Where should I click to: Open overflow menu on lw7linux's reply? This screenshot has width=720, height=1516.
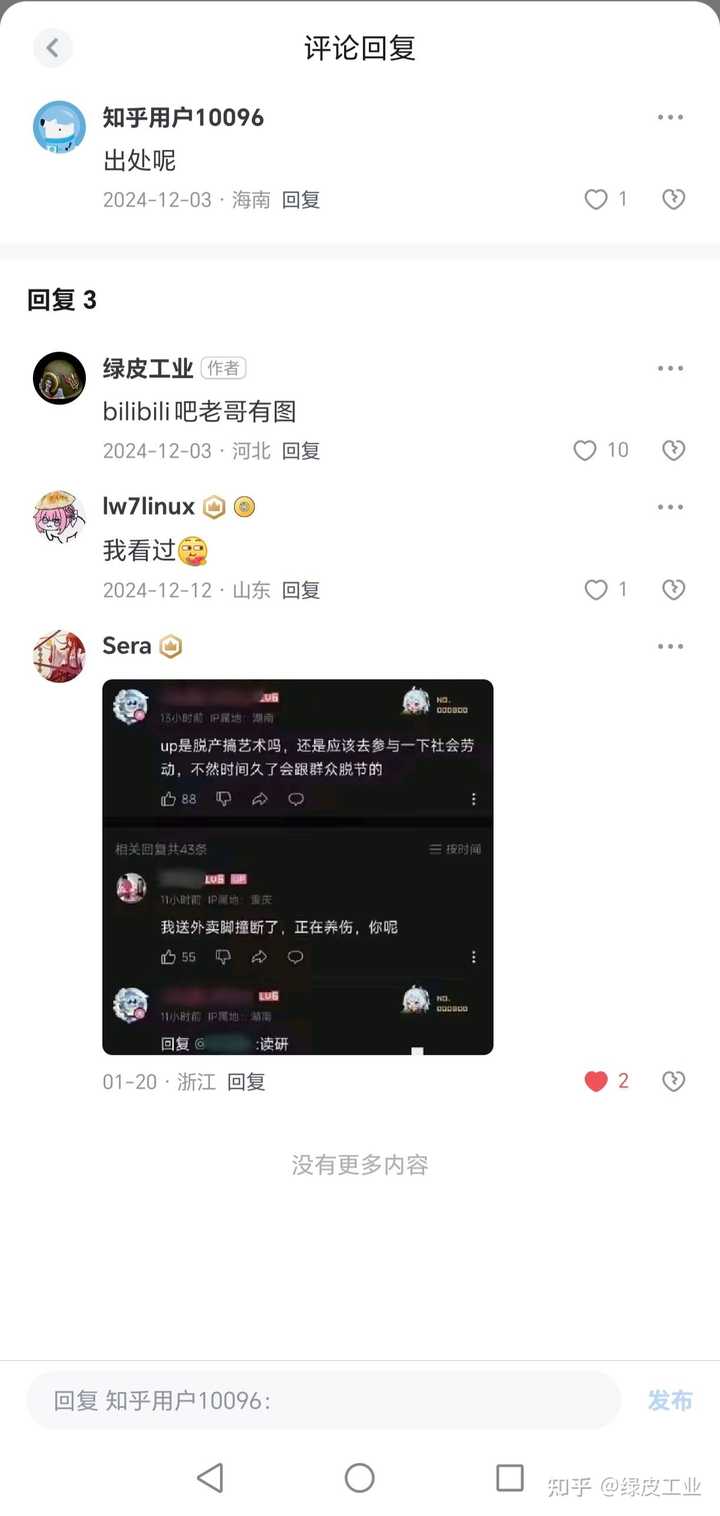tap(670, 508)
